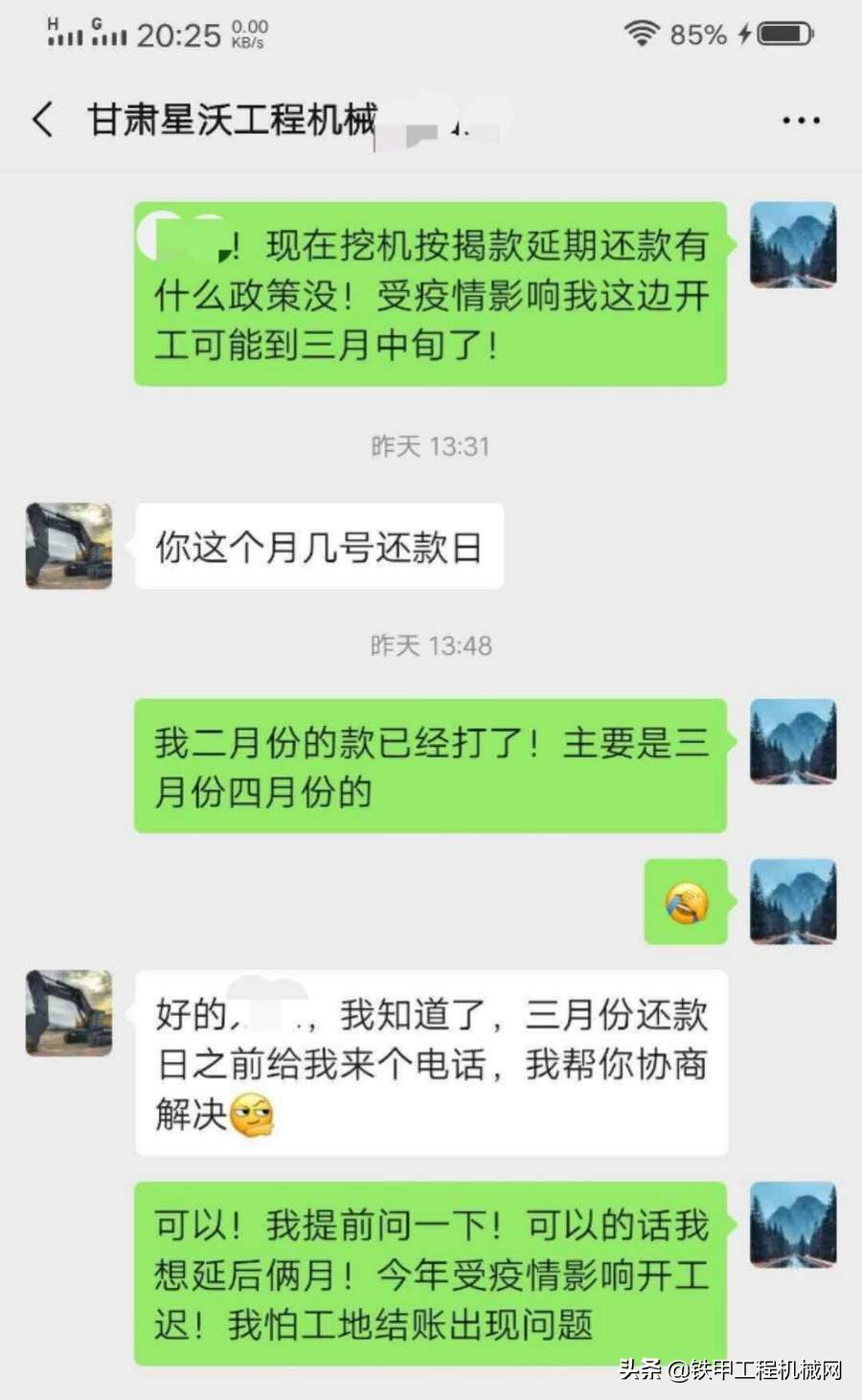Tap the mountain-scene avatar of the sender

(x=792, y=244)
